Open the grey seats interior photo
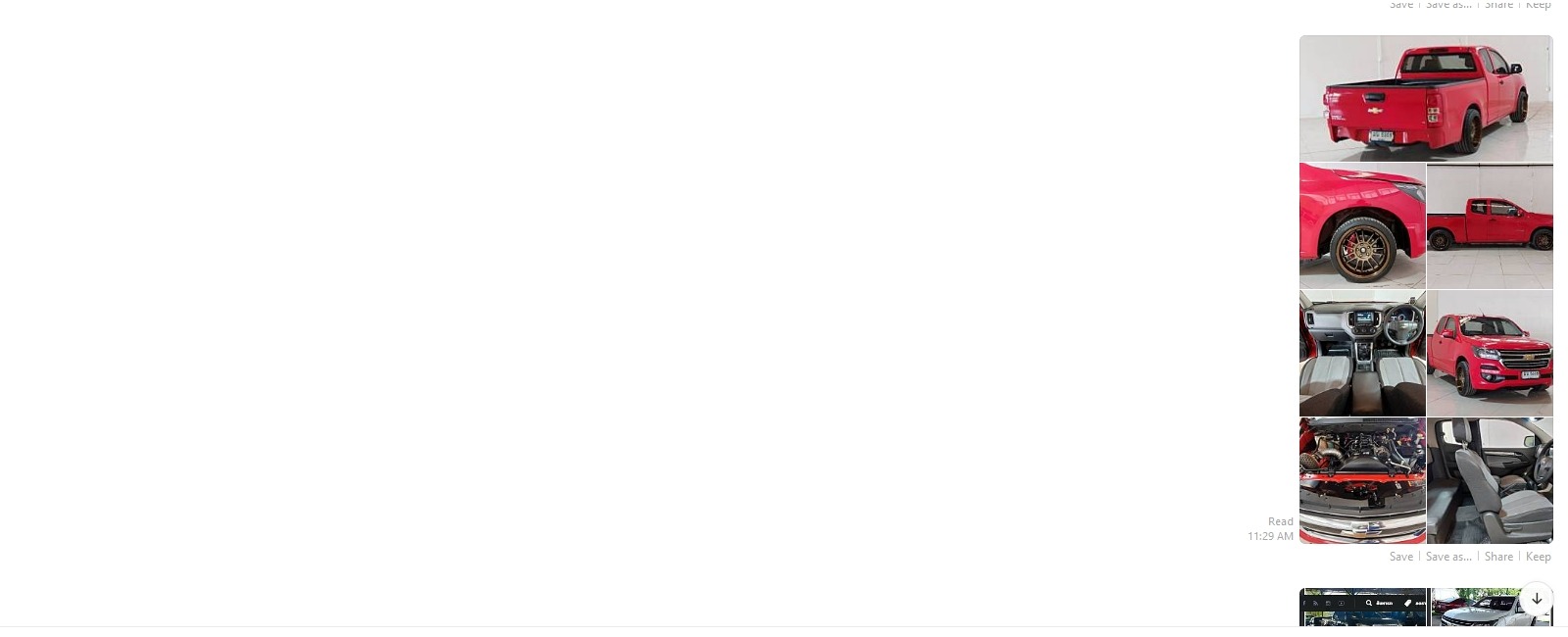Screen dimensions: 1568x637 click(1490, 480)
